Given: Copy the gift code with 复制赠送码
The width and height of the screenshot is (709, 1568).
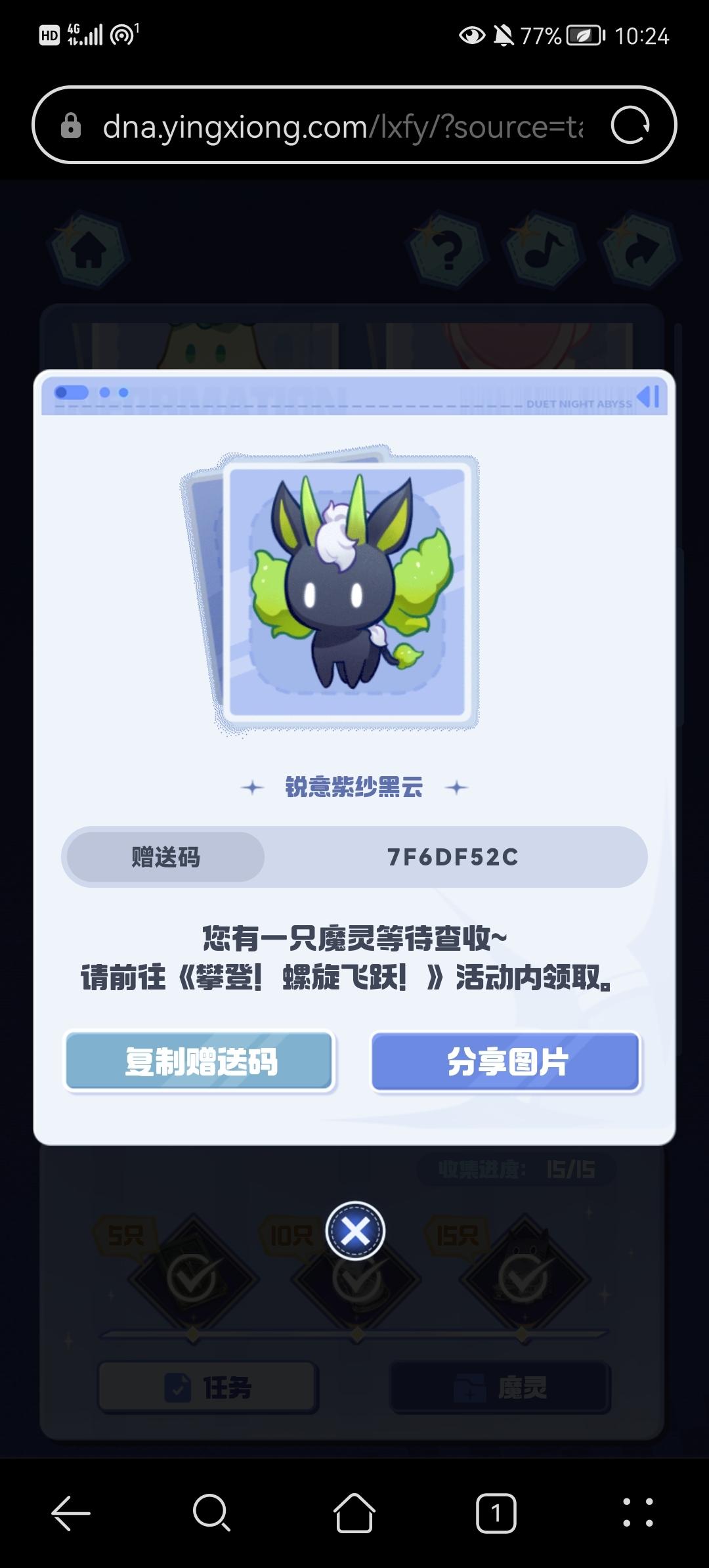Looking at the screenshot, I should 200,1062.
